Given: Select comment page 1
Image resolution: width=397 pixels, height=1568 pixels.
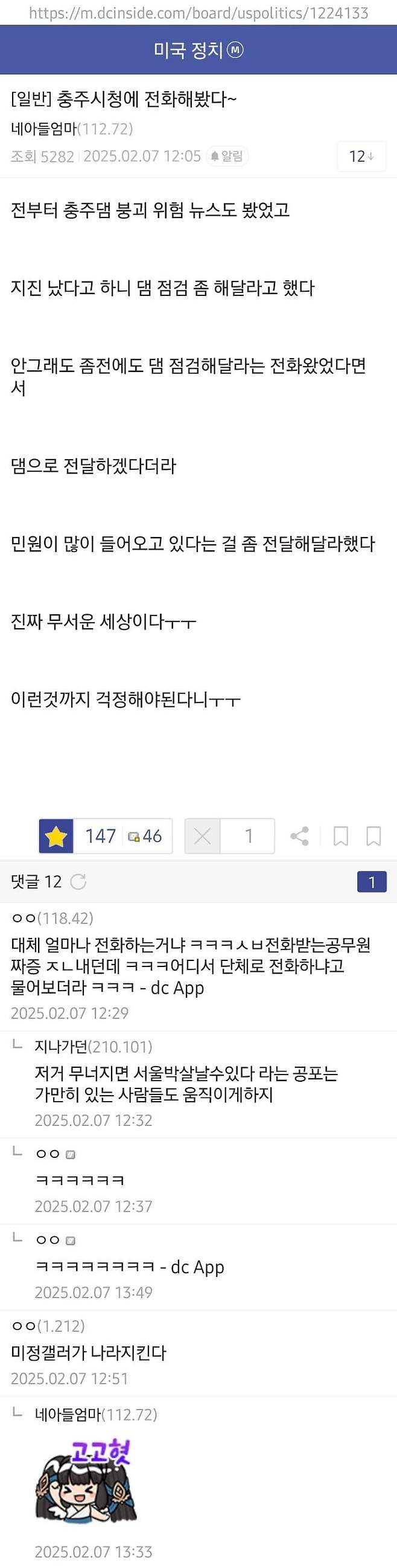Looking at the screenshot, I should click(x=372, y=881).
